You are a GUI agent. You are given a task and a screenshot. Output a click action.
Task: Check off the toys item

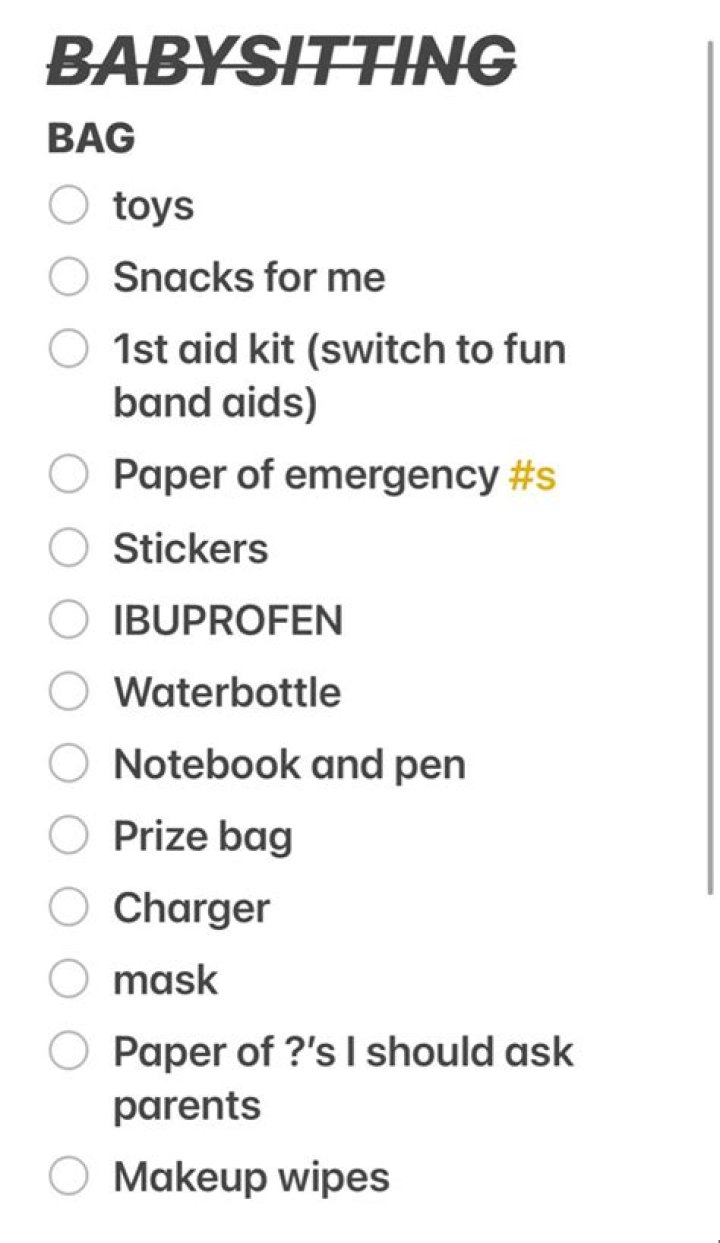68,206
